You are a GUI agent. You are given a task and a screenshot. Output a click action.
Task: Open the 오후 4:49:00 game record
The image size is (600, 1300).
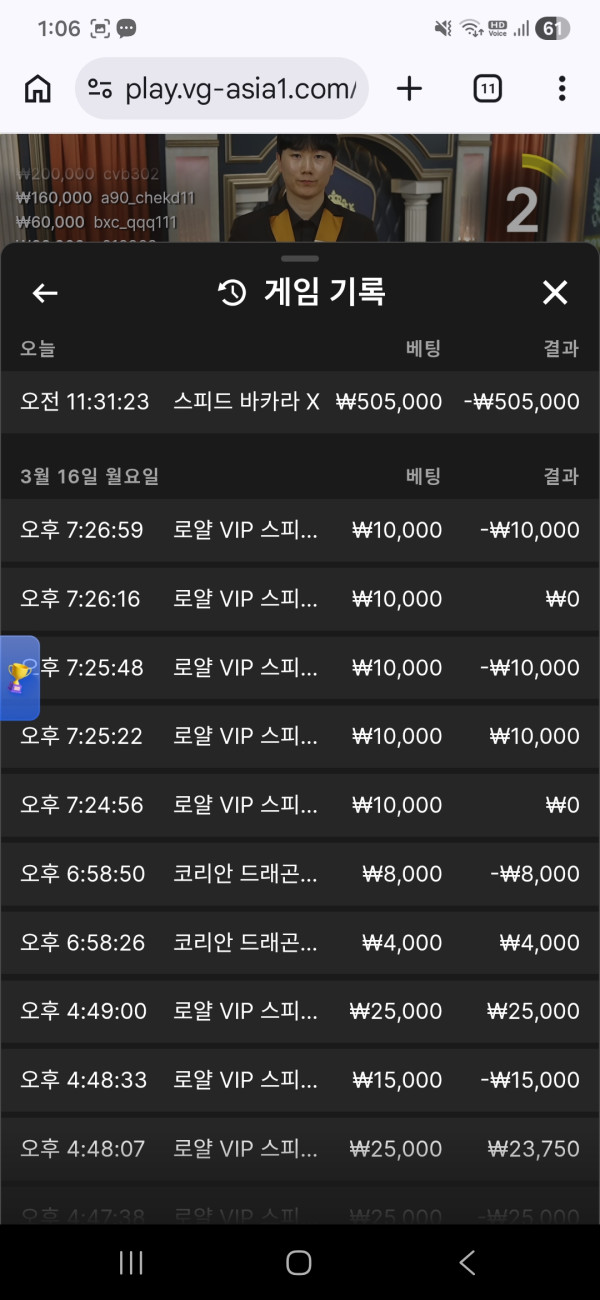point(300,1011)
